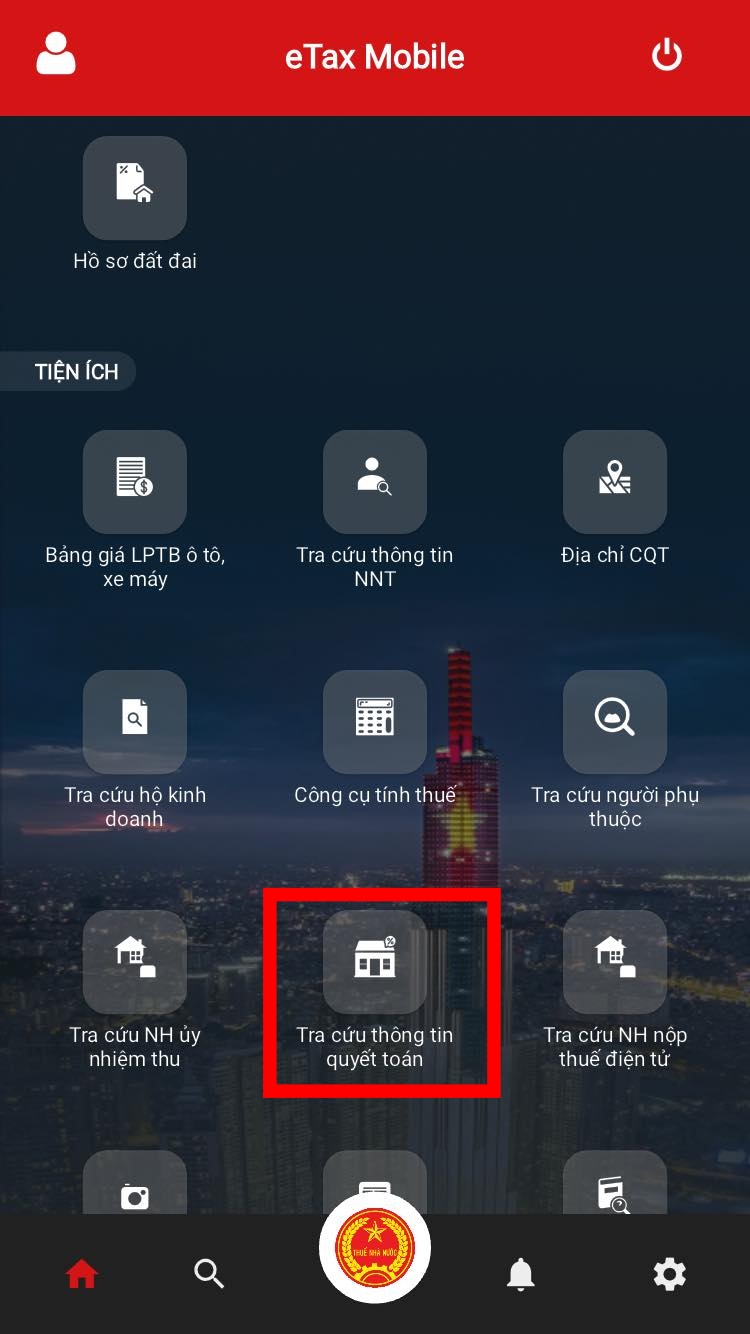Switch to the Search tab

[208, 1274]
